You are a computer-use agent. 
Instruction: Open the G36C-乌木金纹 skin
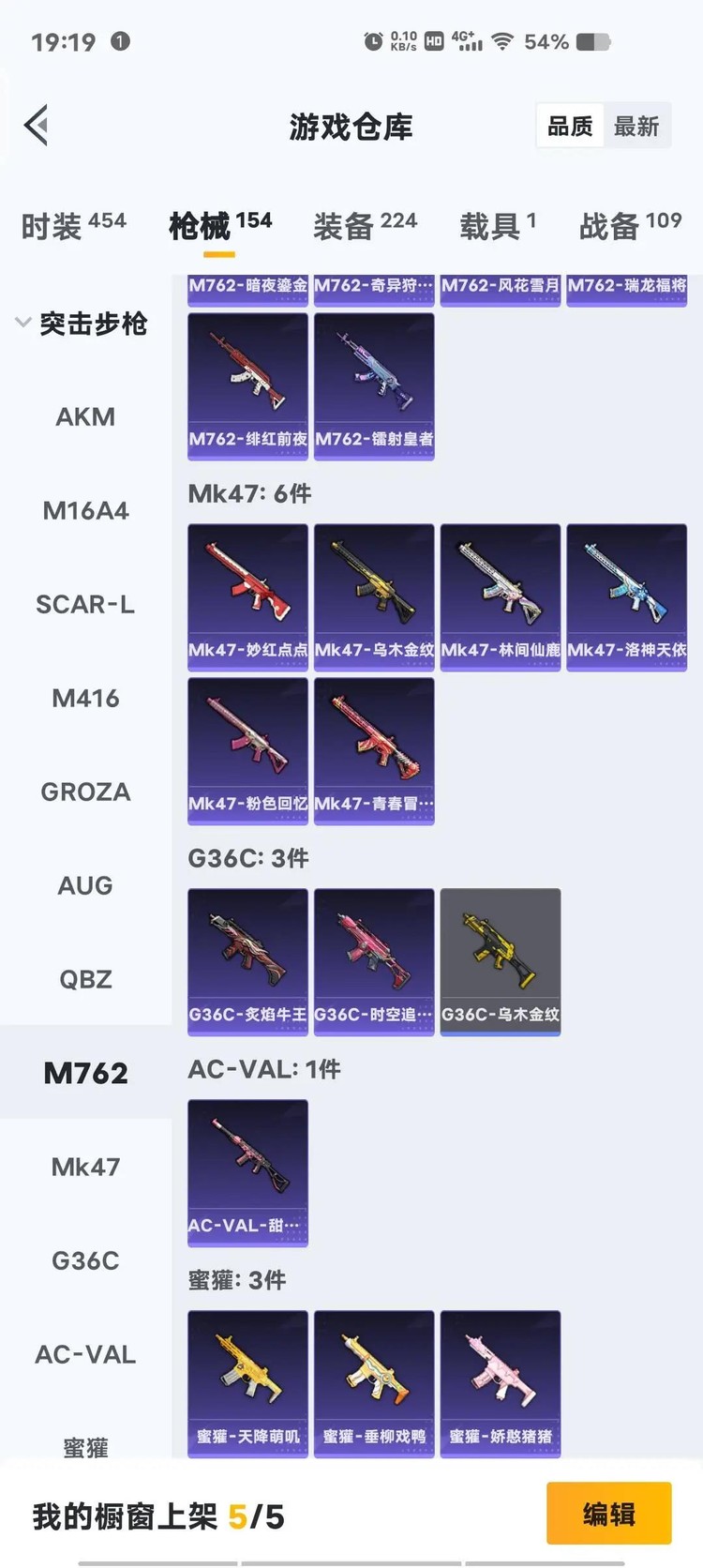point(500,961)
